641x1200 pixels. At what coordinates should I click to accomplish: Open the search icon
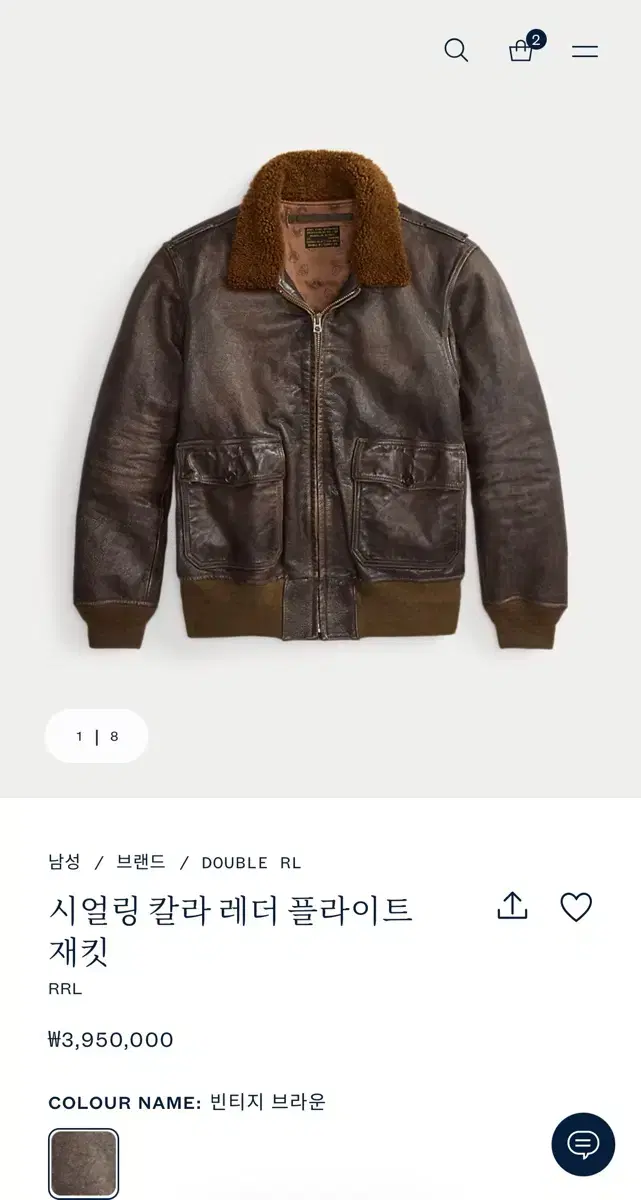pyautogui.click(x=456, y=50)
